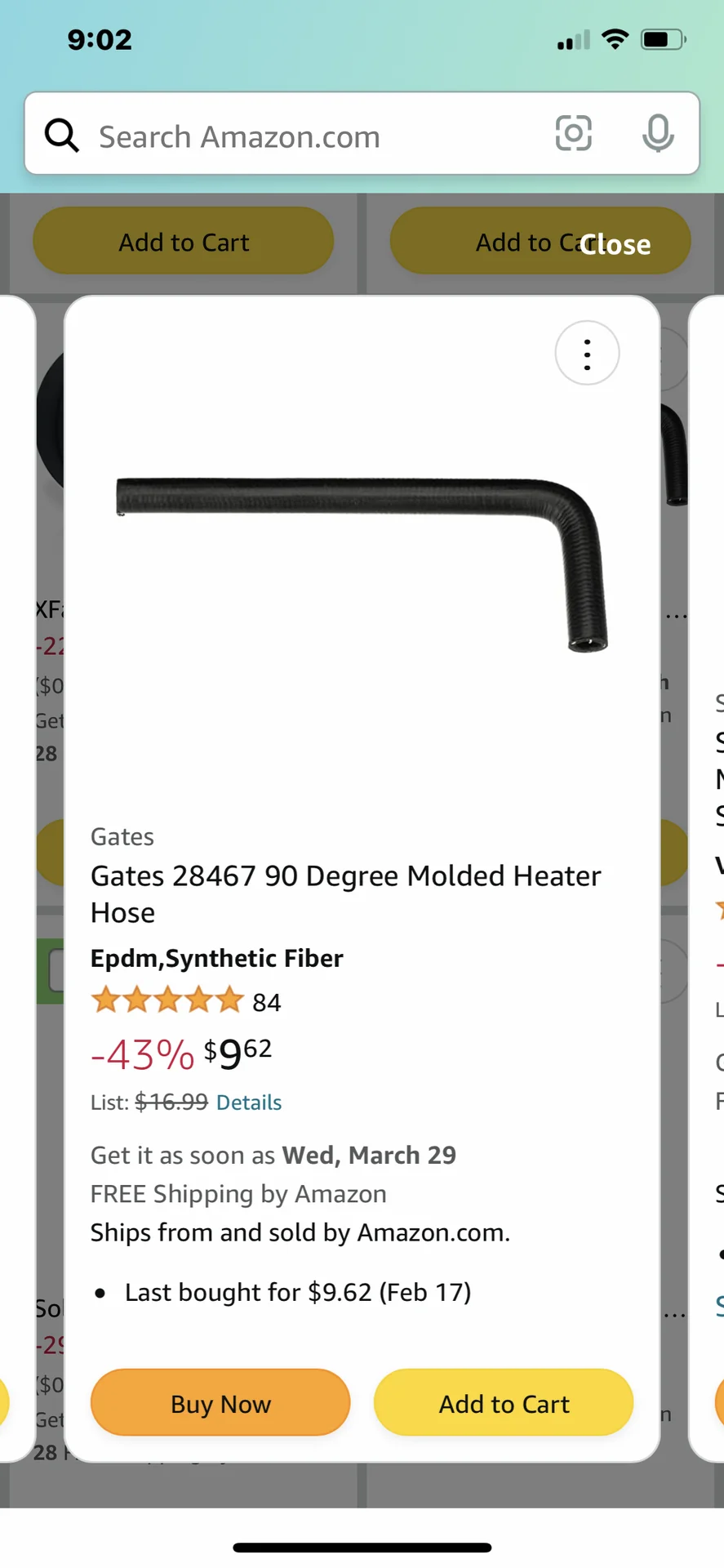Open the three-dot options menu
This screenshot has height=1568, width=724.
pyautogui.click(x=587, y=354)
